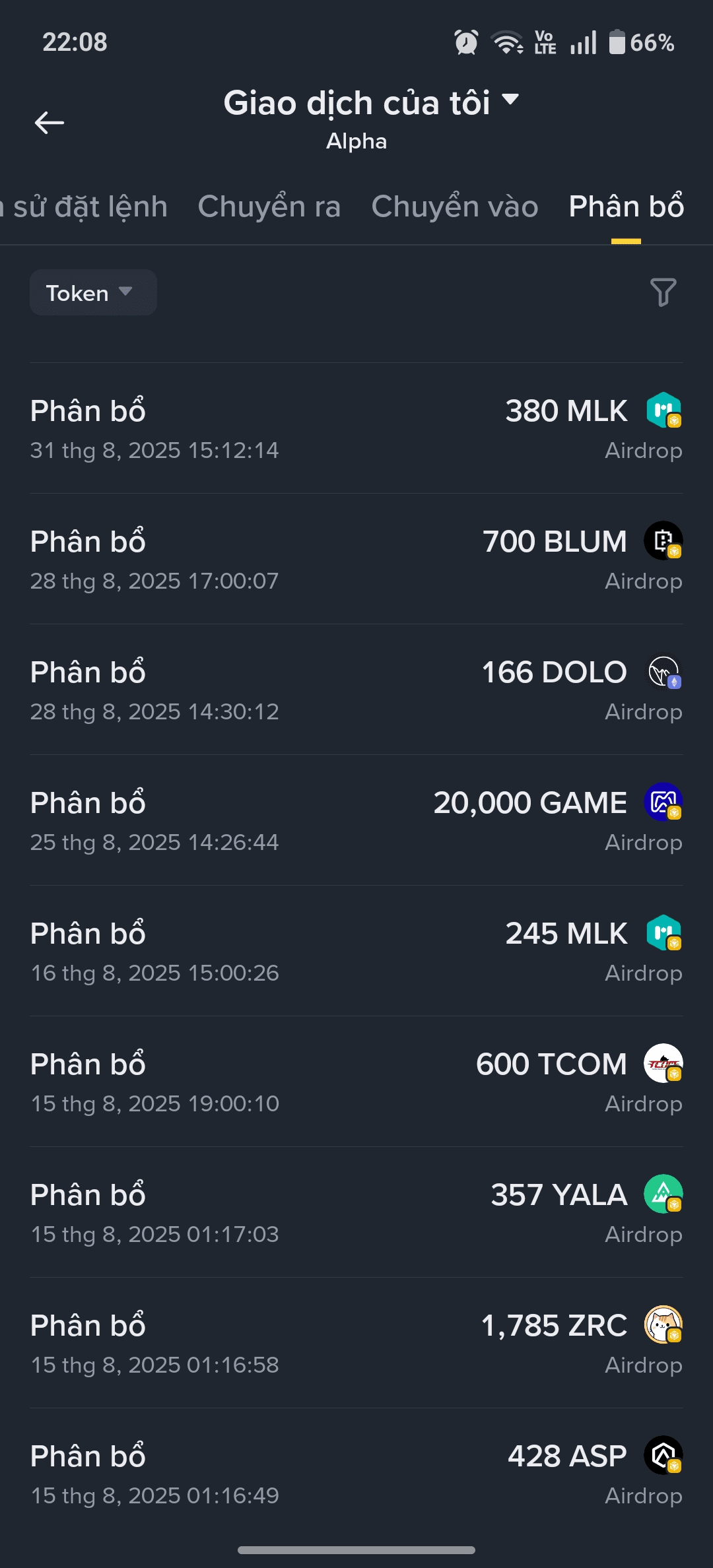
Task: Switch to the "Chuyển vào" tab
Action: (x=455, y=207)
